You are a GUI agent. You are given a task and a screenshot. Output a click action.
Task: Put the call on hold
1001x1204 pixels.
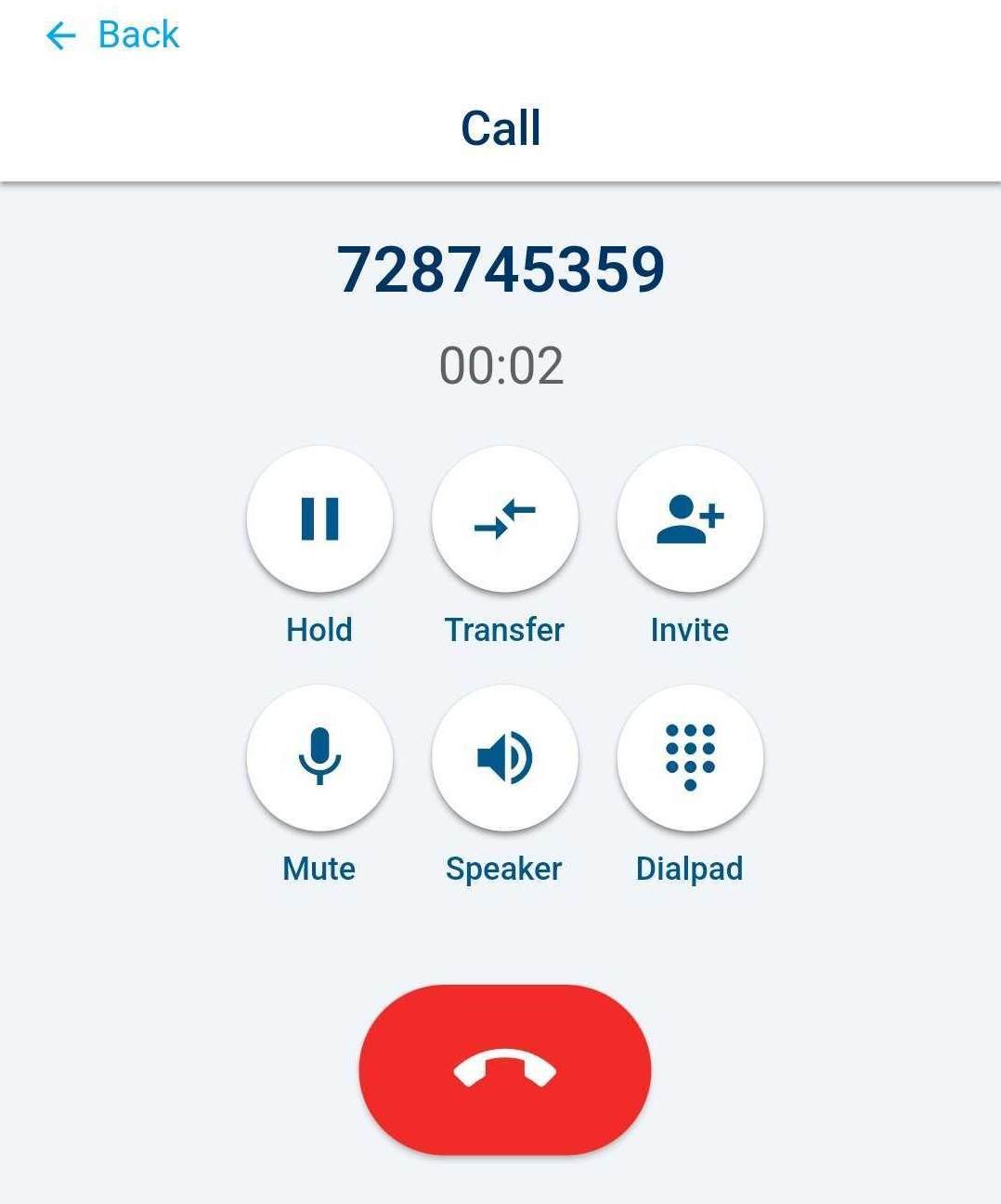coord(319,518)
